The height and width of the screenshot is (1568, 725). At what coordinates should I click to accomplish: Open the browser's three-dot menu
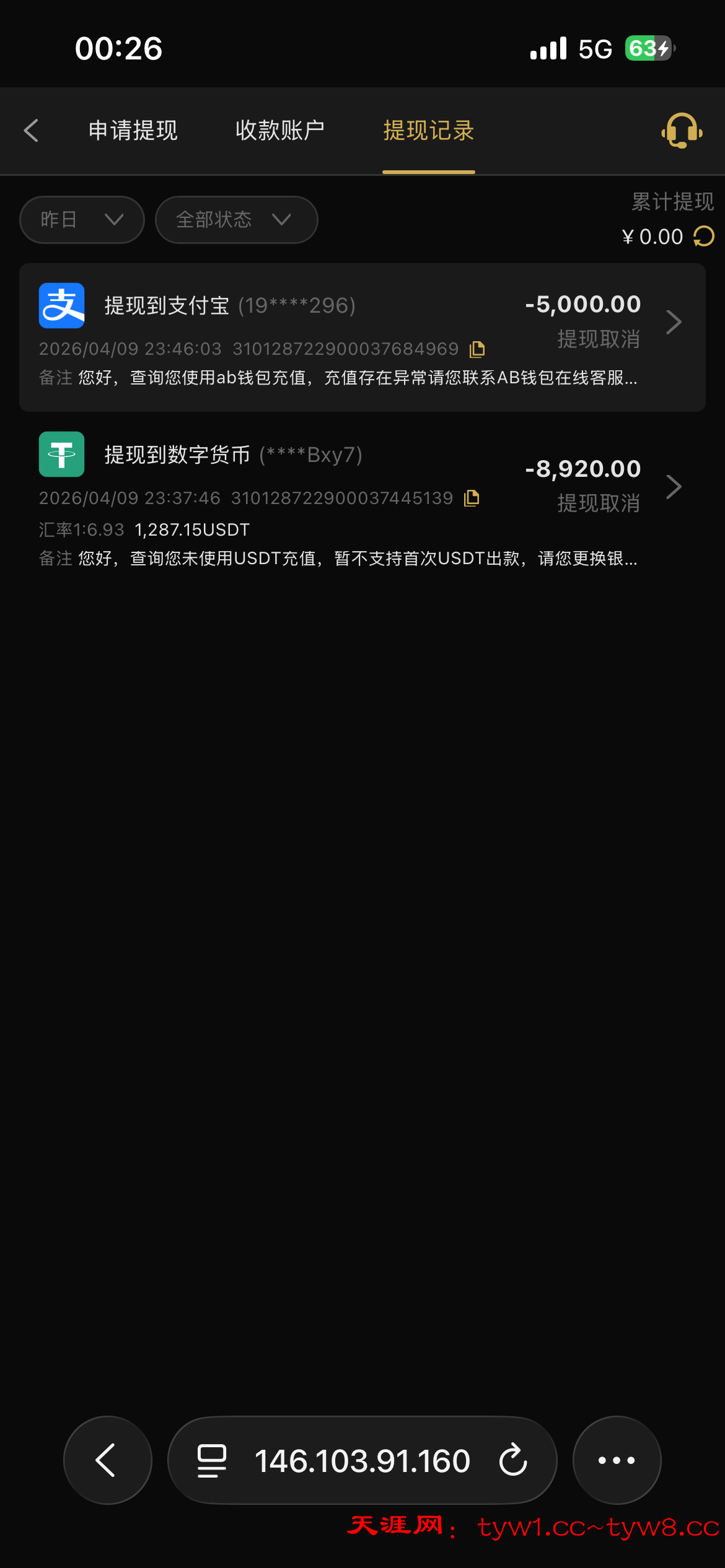[617, 1460]
